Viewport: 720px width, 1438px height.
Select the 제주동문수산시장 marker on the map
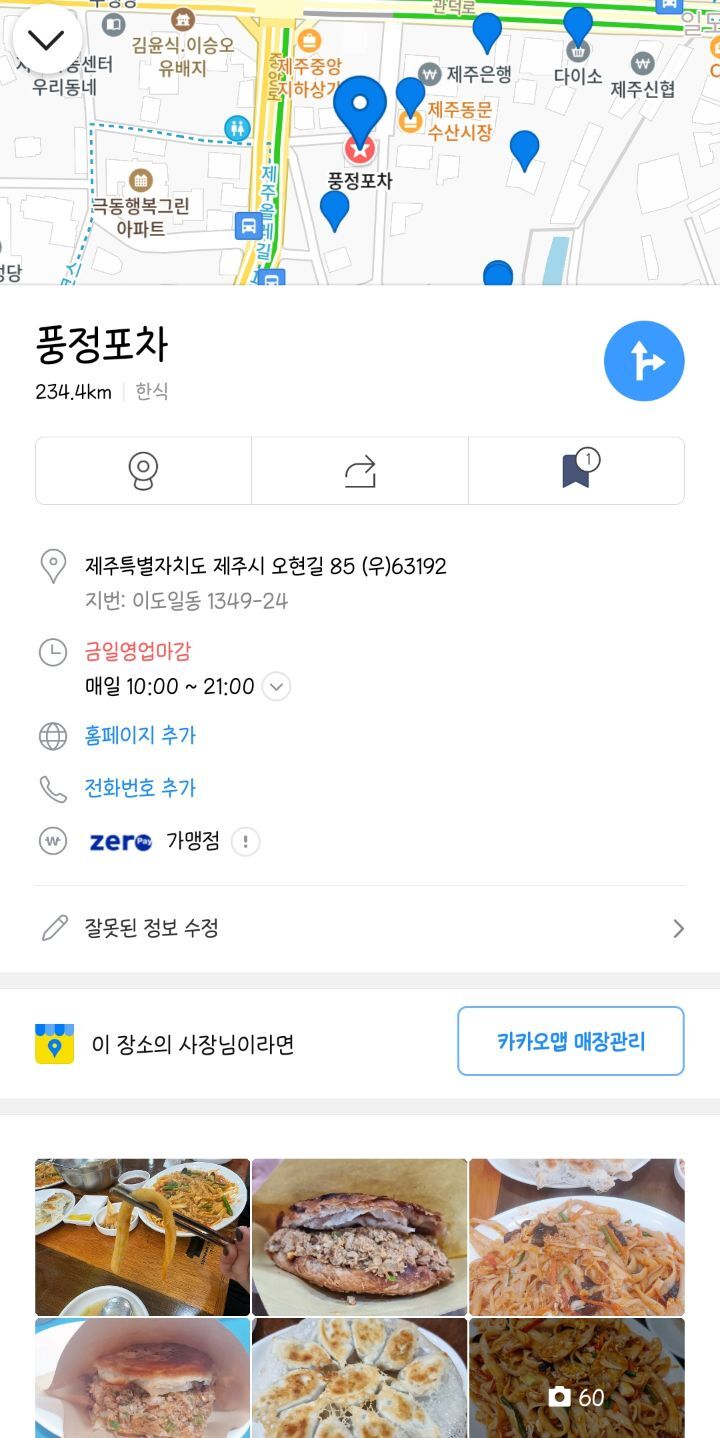coord(411,122)
